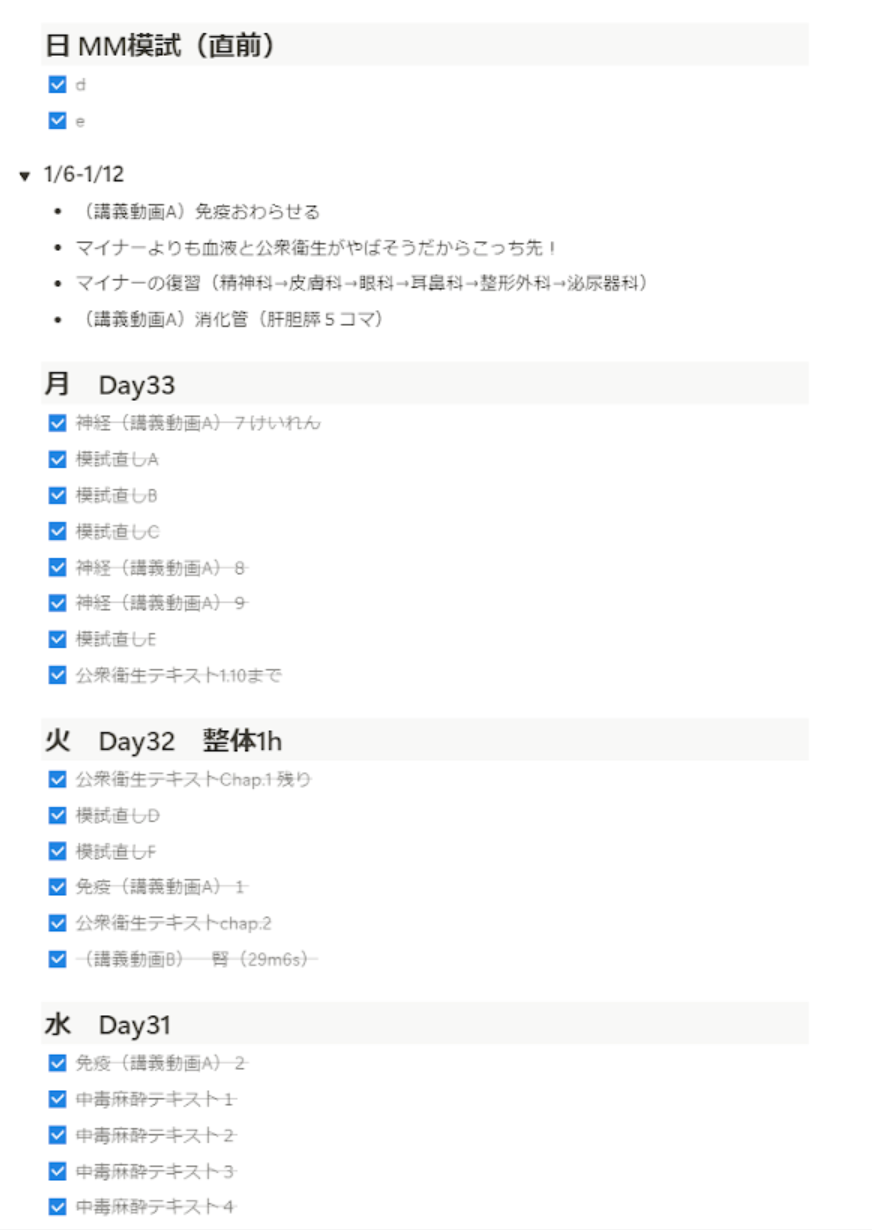Image resolution: width=872 pixels, height=1230 pixels.
Task: Toggle the 模試直しF checkbox
Action: click(57, 851)
